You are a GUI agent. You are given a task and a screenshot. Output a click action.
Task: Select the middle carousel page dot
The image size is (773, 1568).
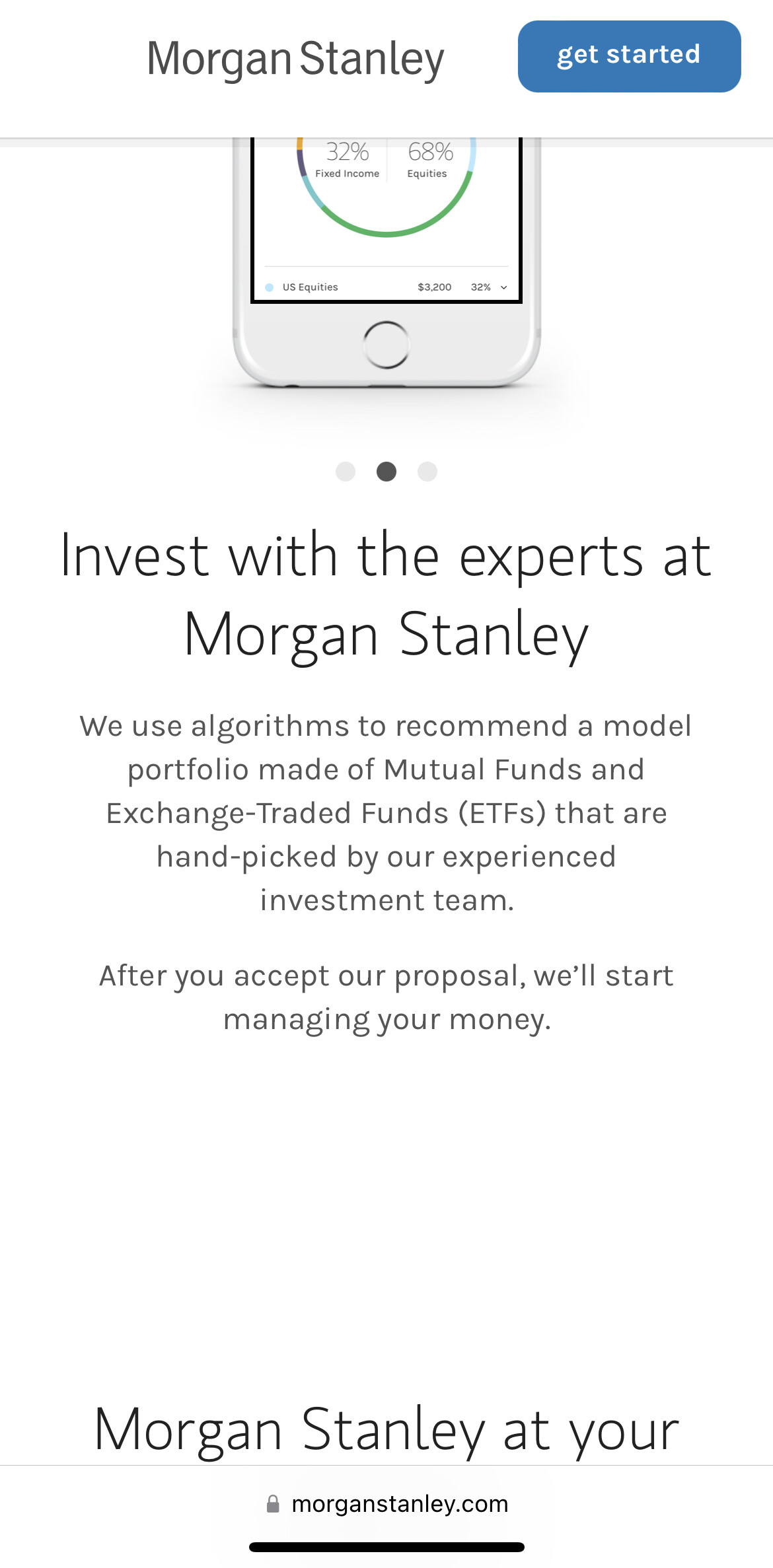tap(386, 472)
